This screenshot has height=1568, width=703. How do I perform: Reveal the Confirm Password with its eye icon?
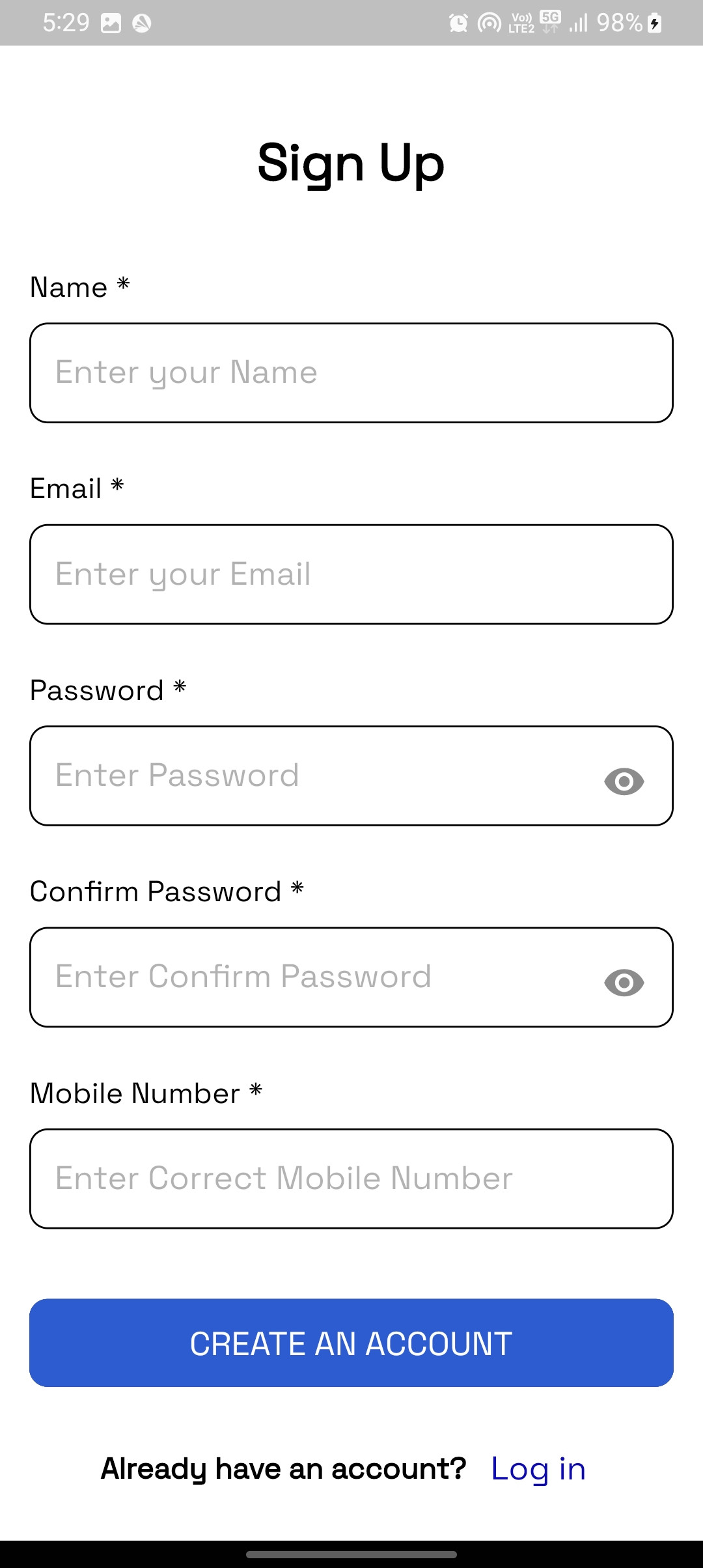pyautogui.click(x=624, y=982)
